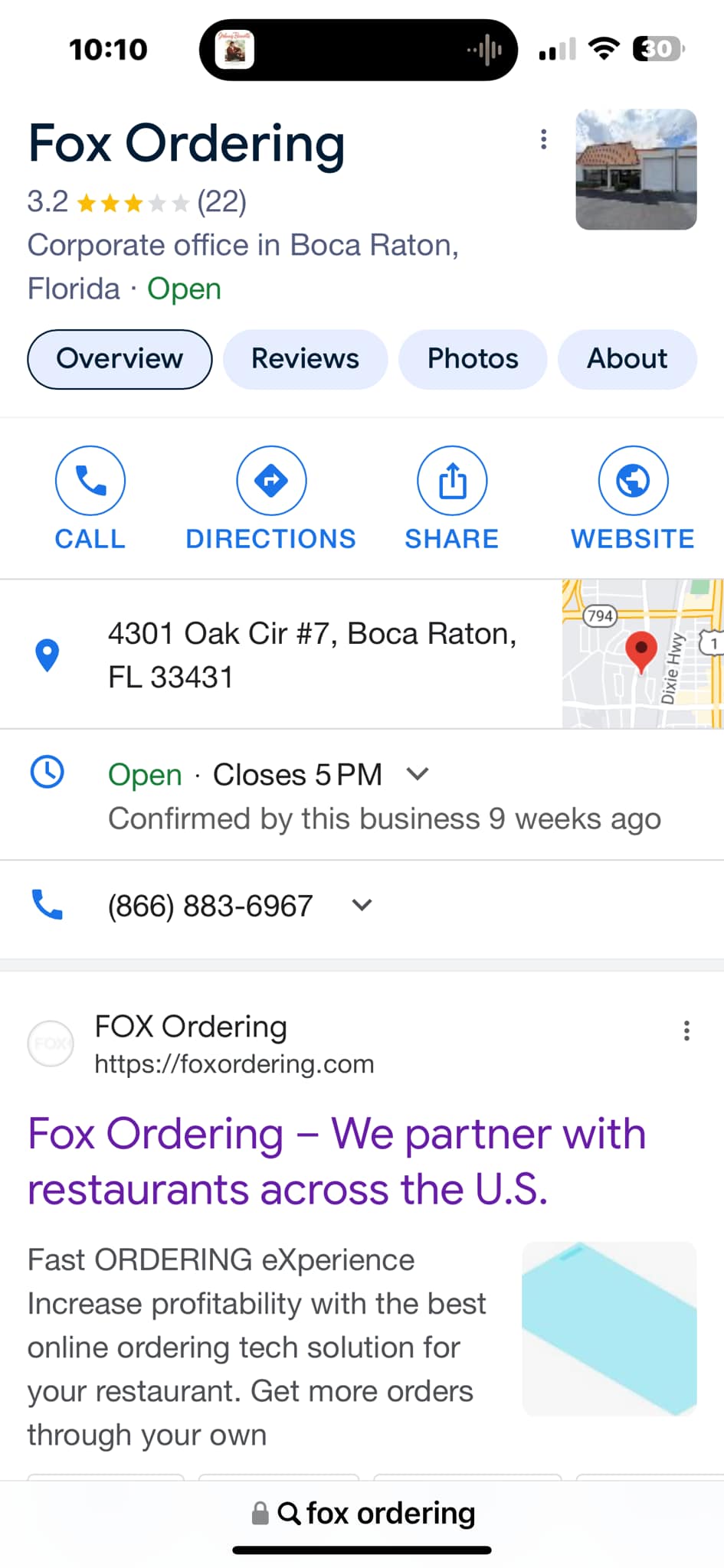Expand the opening hours list
Viewport: 724px width, 1568px height.
click(x=418, y=774)
